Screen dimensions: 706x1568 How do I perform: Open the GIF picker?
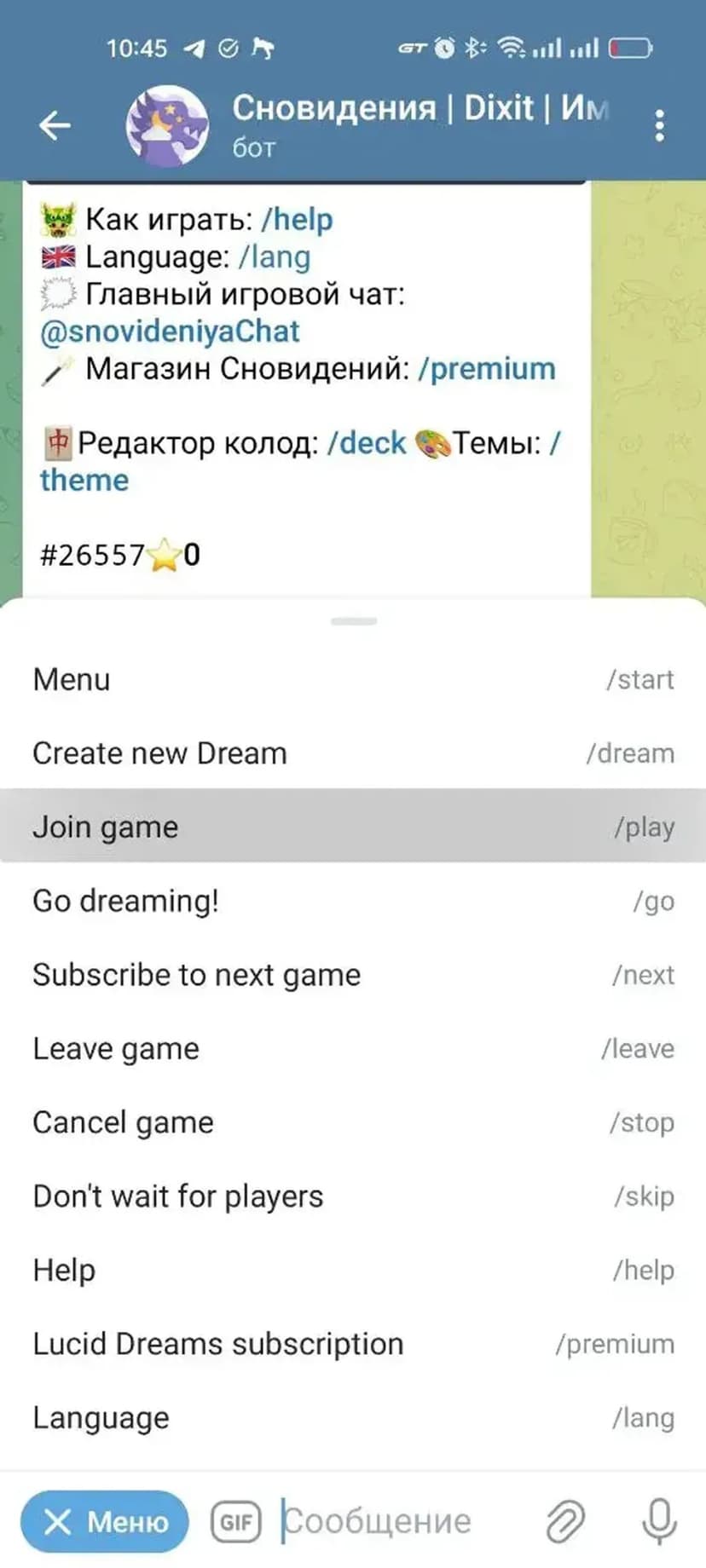(236, 1521)
